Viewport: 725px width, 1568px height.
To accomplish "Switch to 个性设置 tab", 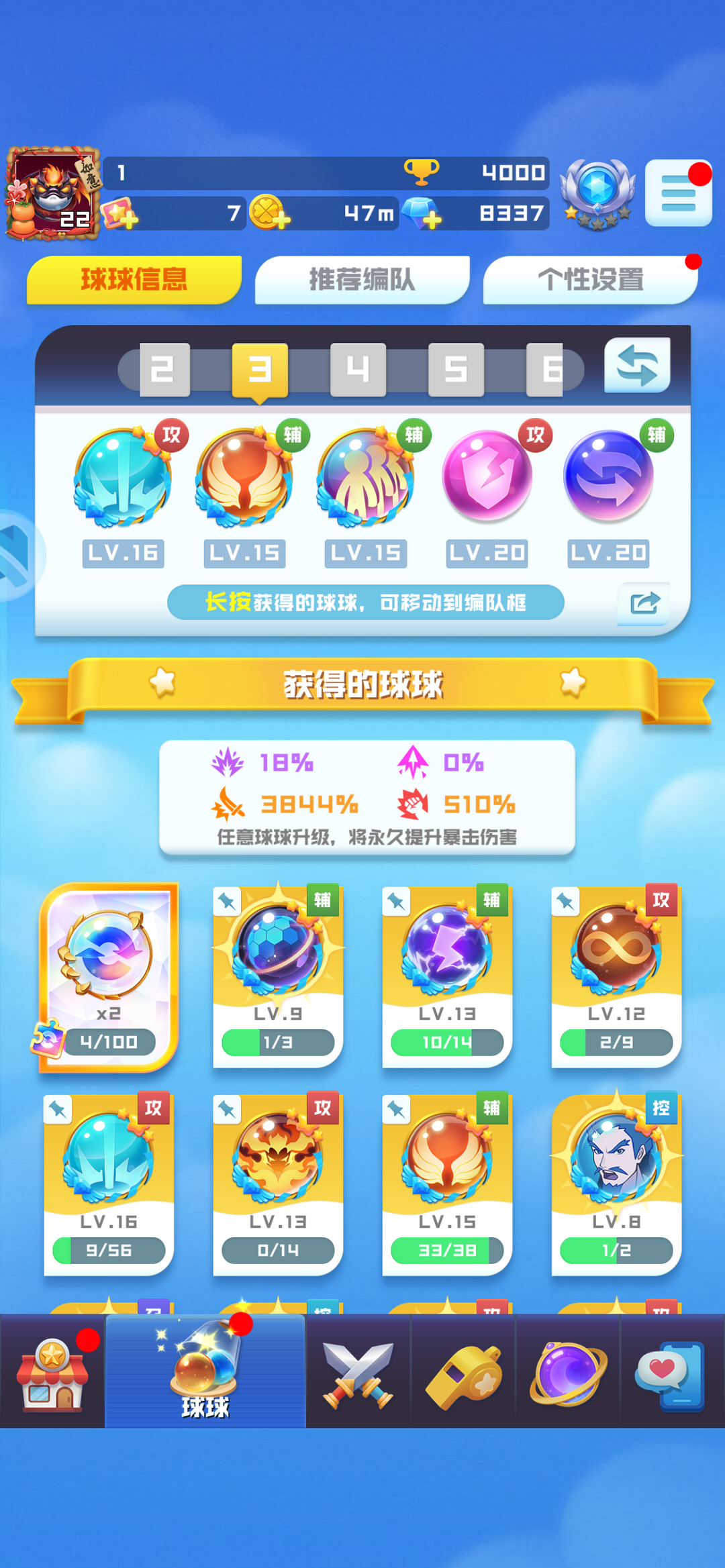I will point(590,279).
